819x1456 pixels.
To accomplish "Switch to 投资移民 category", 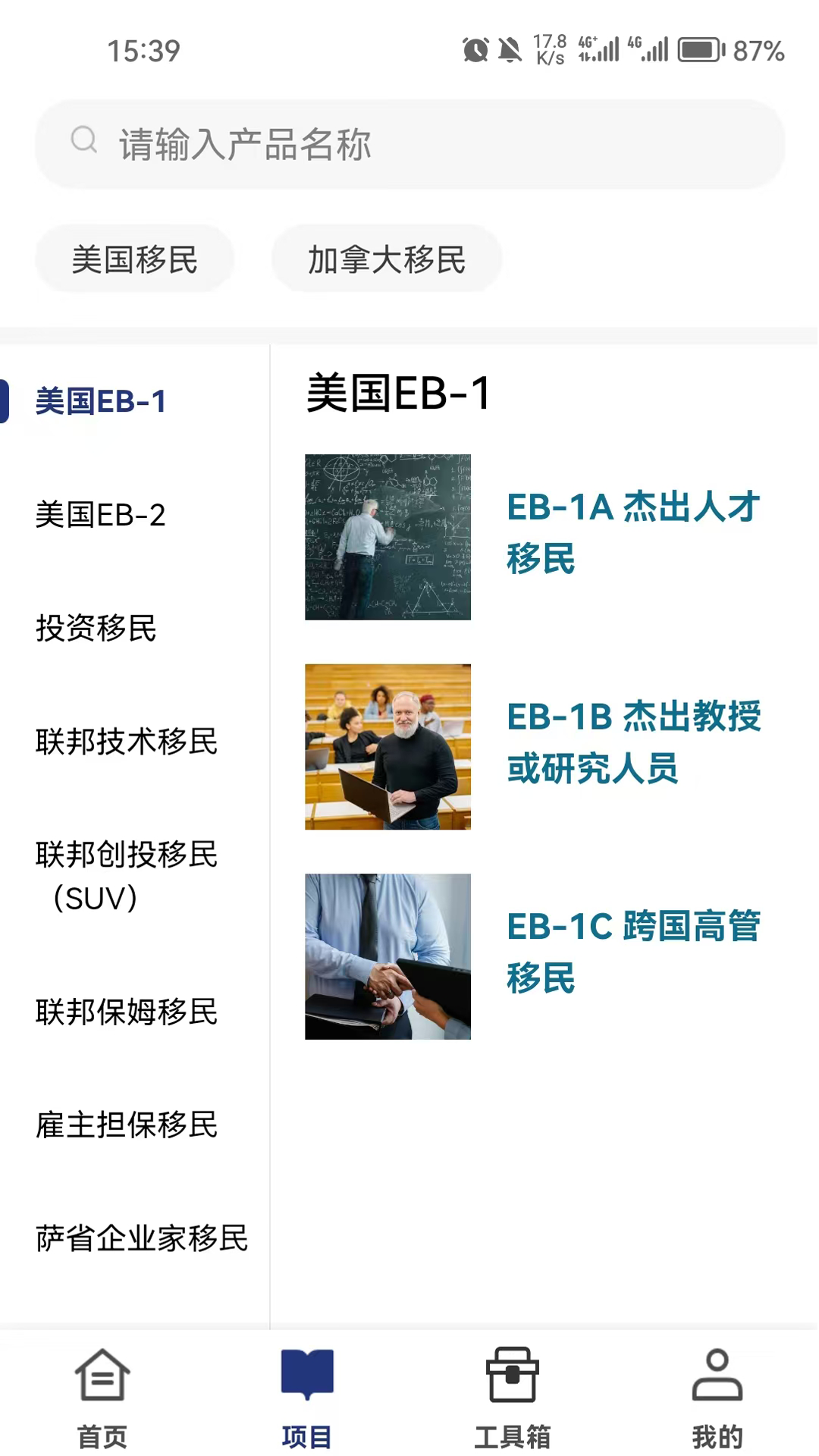I will [x=95, y=629].
